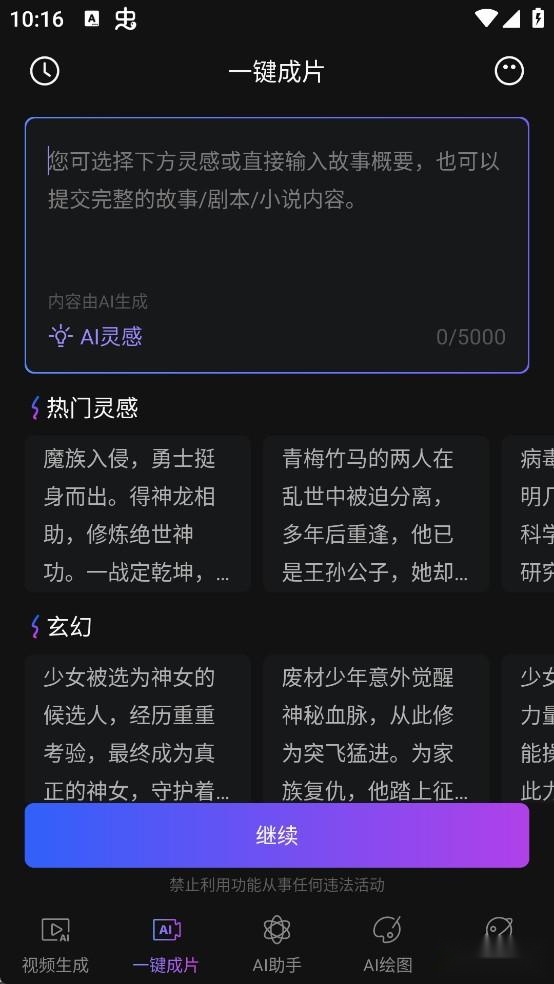Tap the 继续 button

click(x=277, y=835)
